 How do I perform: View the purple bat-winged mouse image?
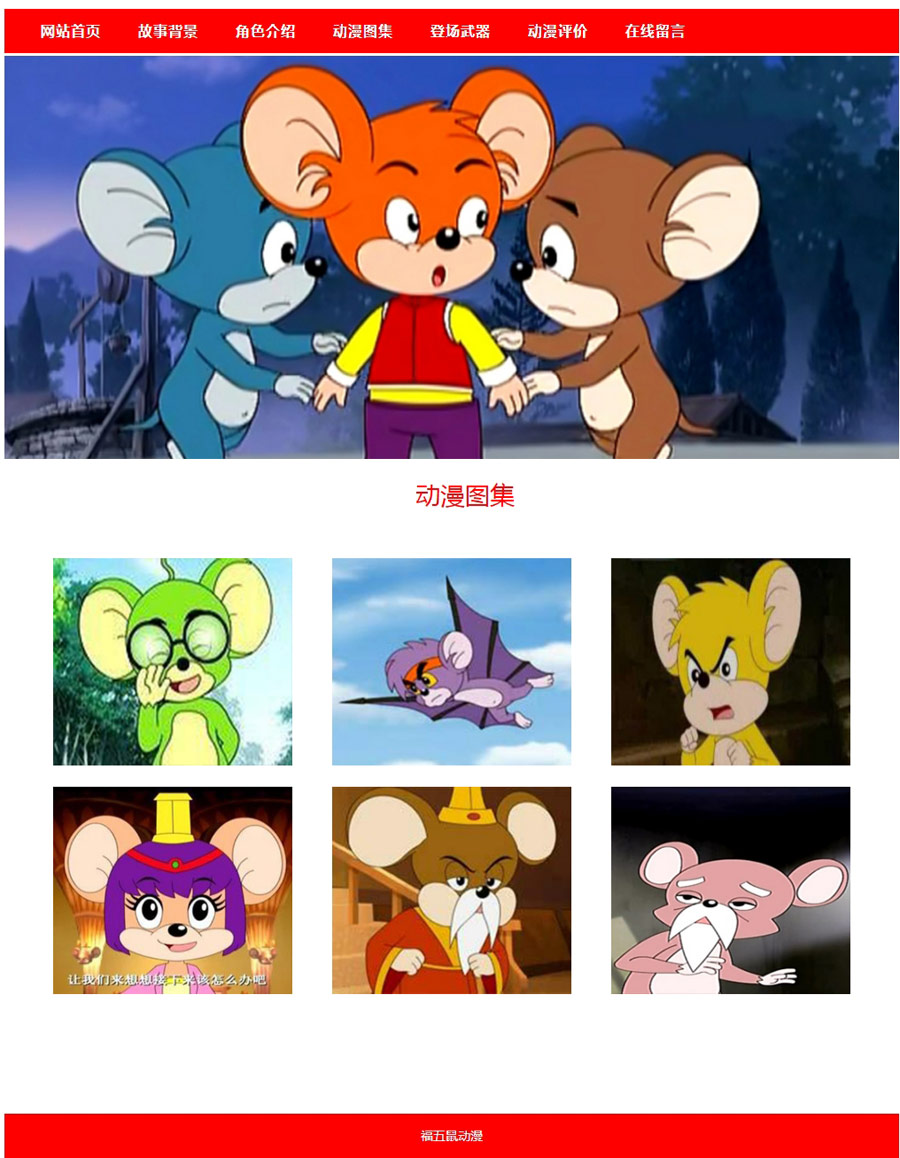pyautogui.click(x=451, y=661)
